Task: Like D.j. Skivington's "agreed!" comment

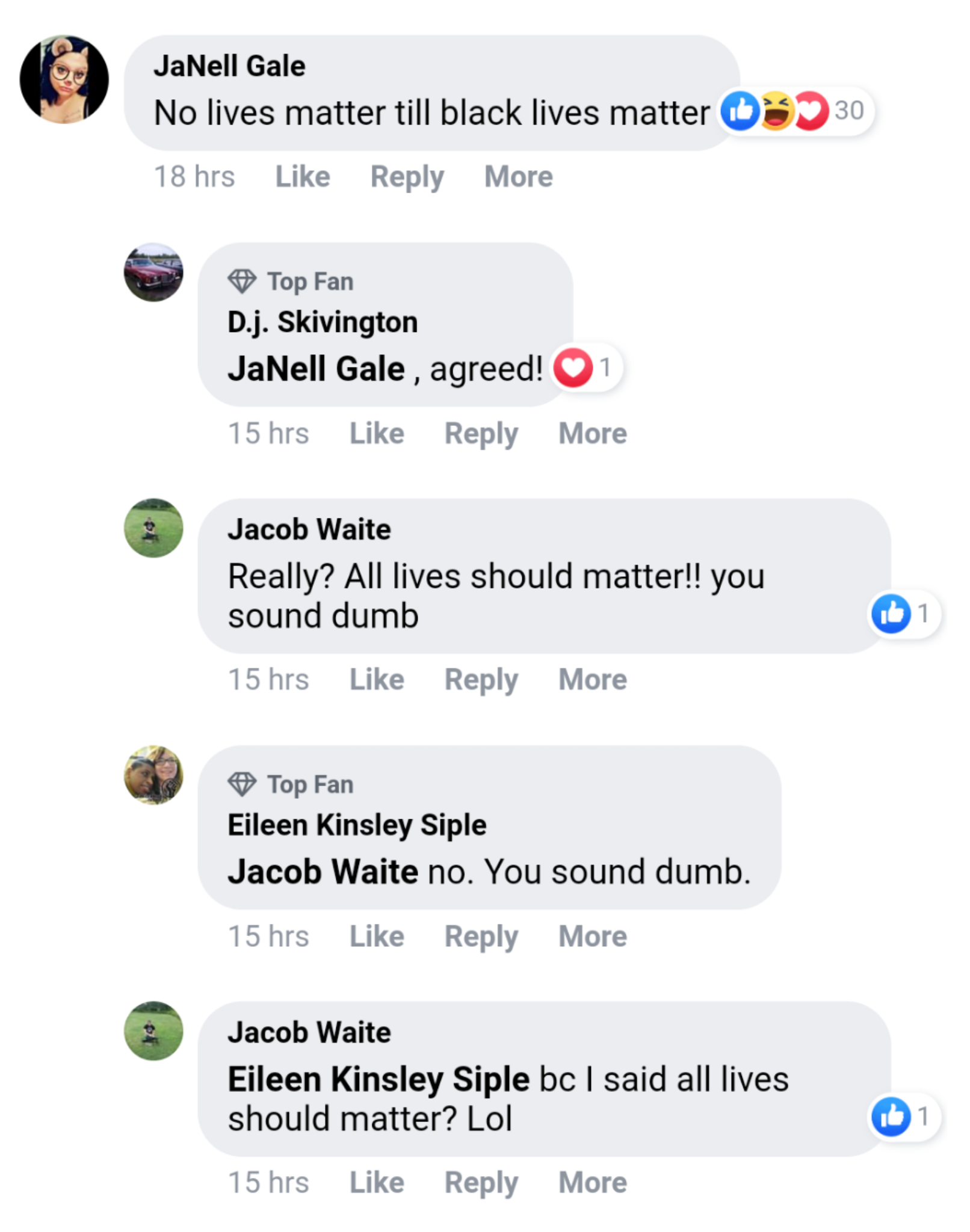Action: coord(377,434)
